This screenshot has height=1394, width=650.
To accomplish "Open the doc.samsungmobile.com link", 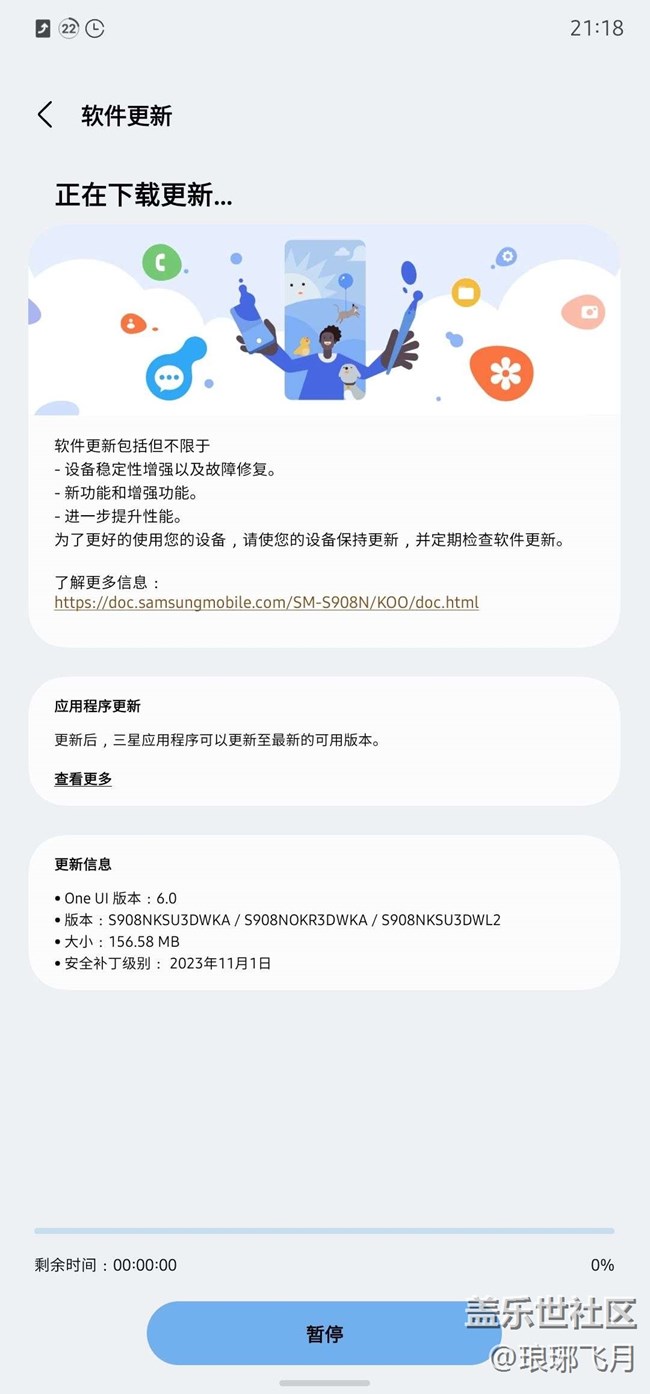I will tap(266, 602).
